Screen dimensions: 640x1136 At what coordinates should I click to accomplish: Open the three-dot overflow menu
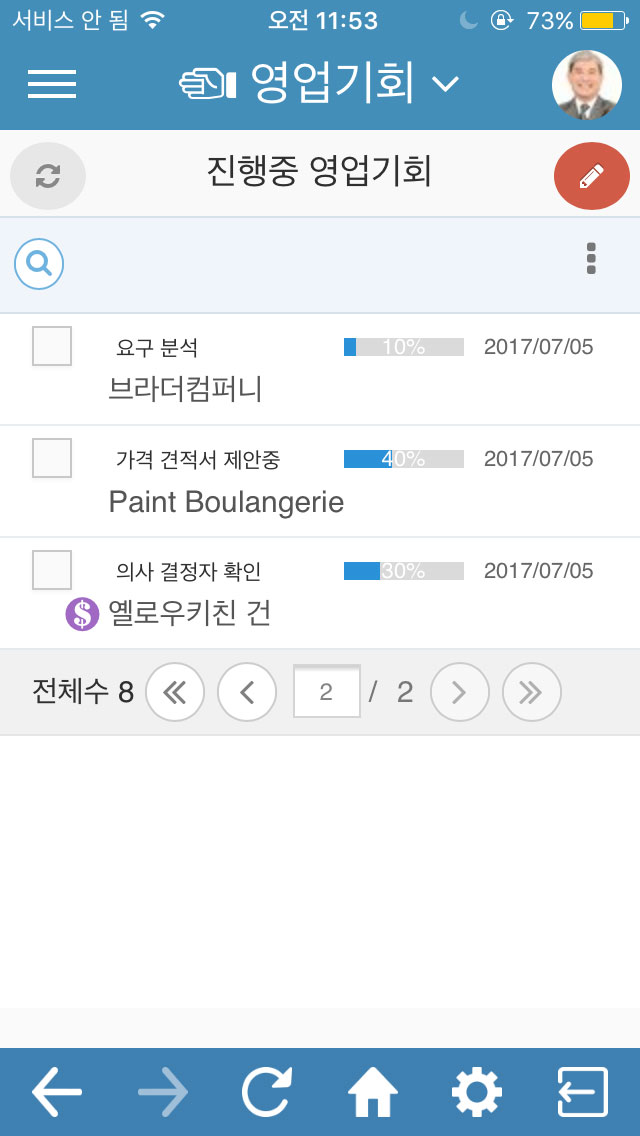591,259
